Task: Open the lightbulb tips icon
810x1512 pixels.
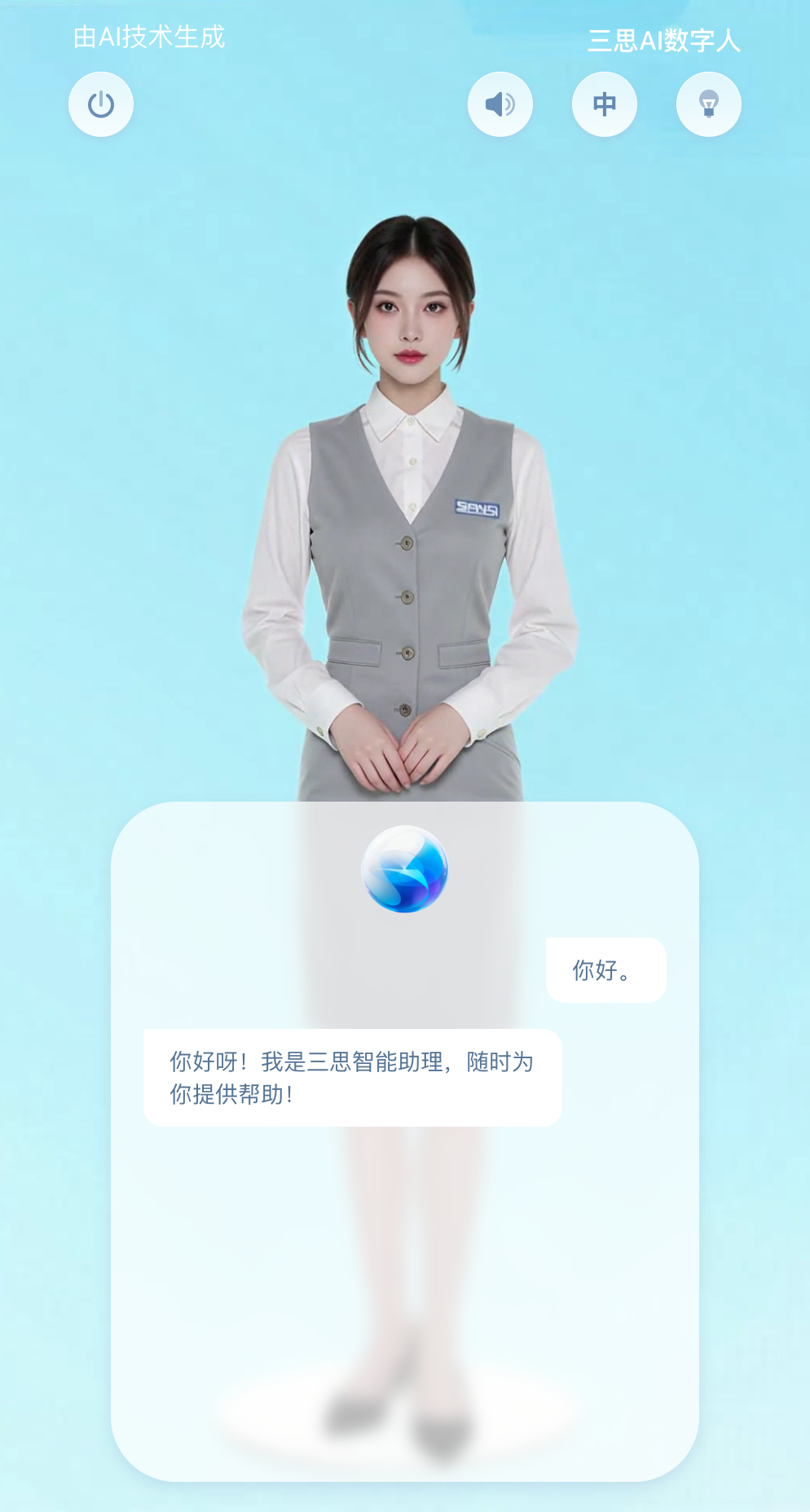Action: [x=708, y=104]
